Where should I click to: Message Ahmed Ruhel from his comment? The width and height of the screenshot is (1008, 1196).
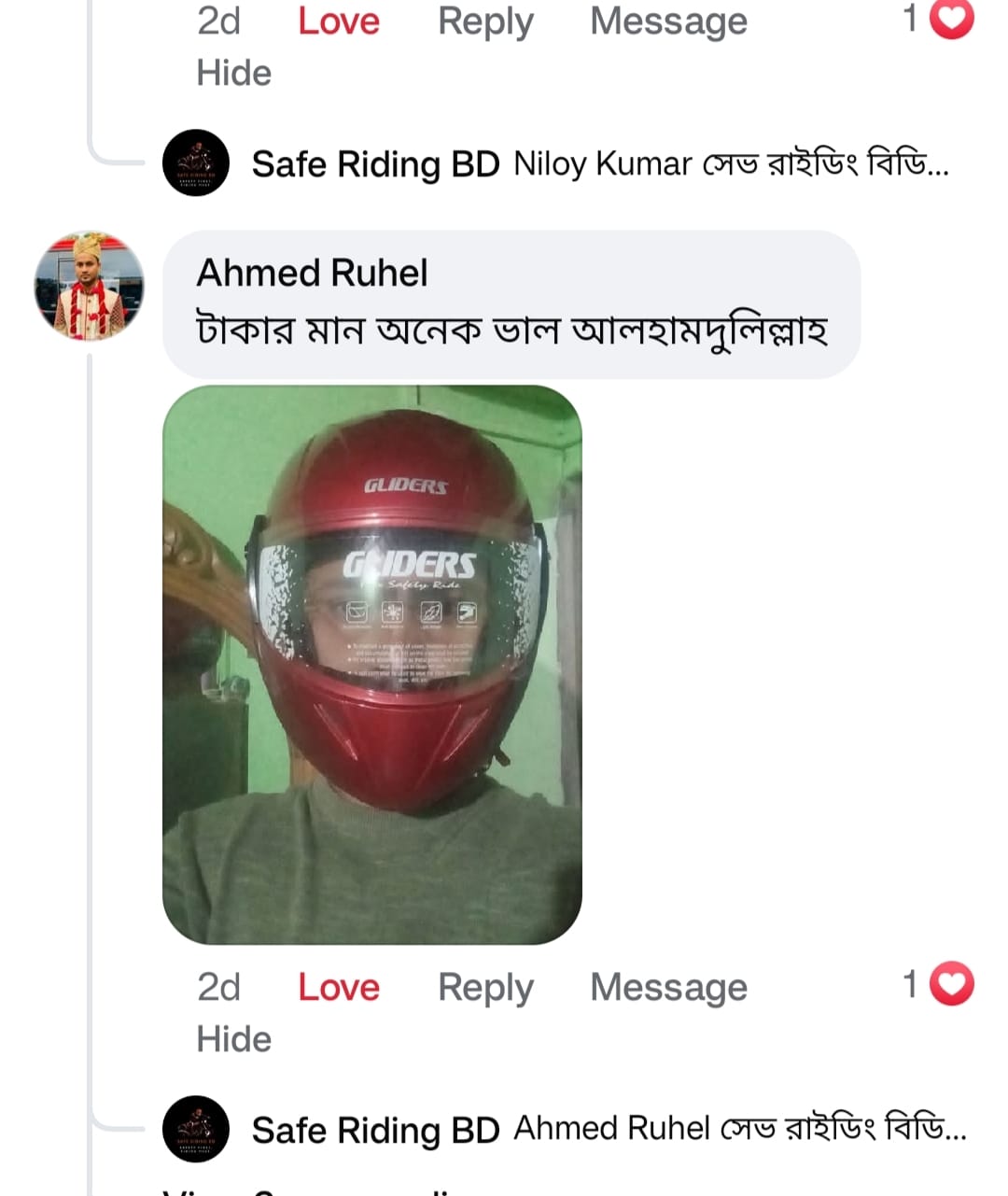[667, 987]
